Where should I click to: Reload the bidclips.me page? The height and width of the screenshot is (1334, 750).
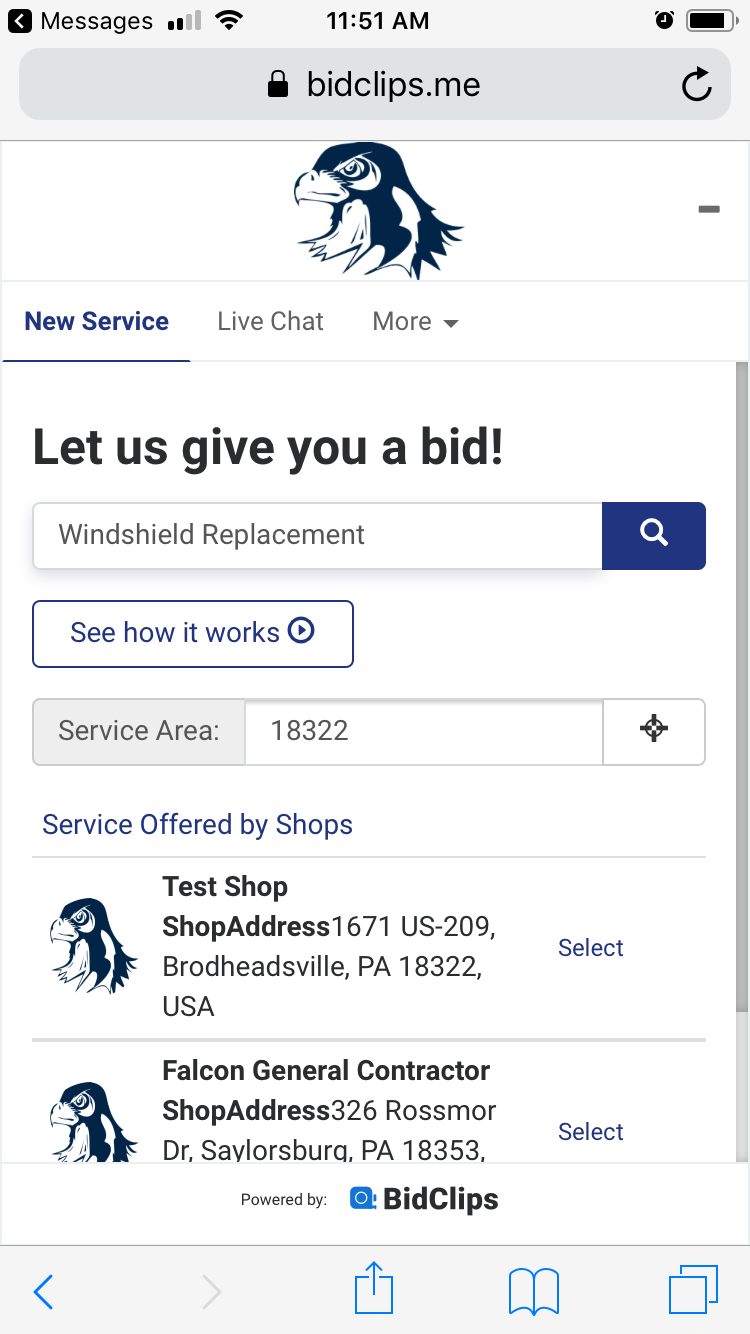tap(696, 85)
